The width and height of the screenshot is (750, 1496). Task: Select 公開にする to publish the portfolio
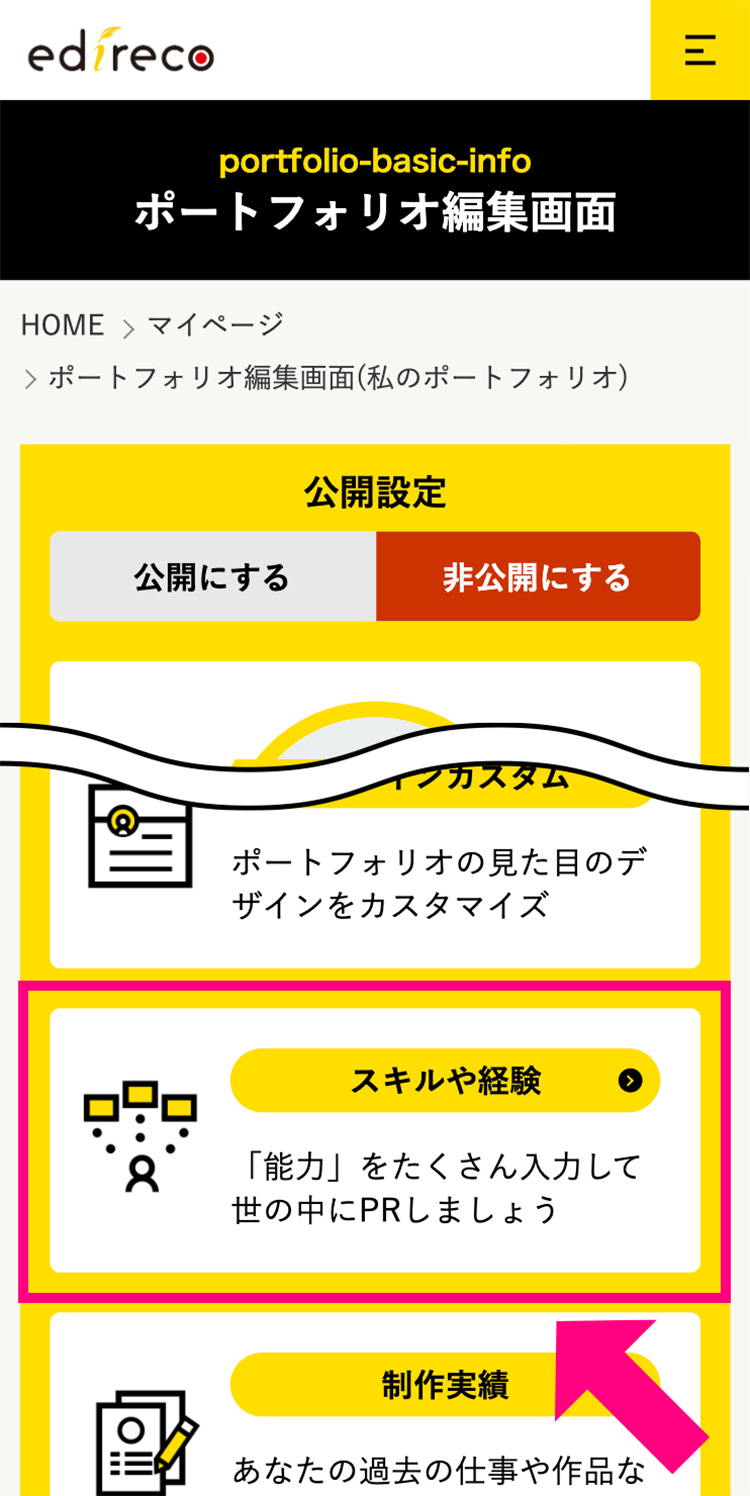(x=212, y=577)
